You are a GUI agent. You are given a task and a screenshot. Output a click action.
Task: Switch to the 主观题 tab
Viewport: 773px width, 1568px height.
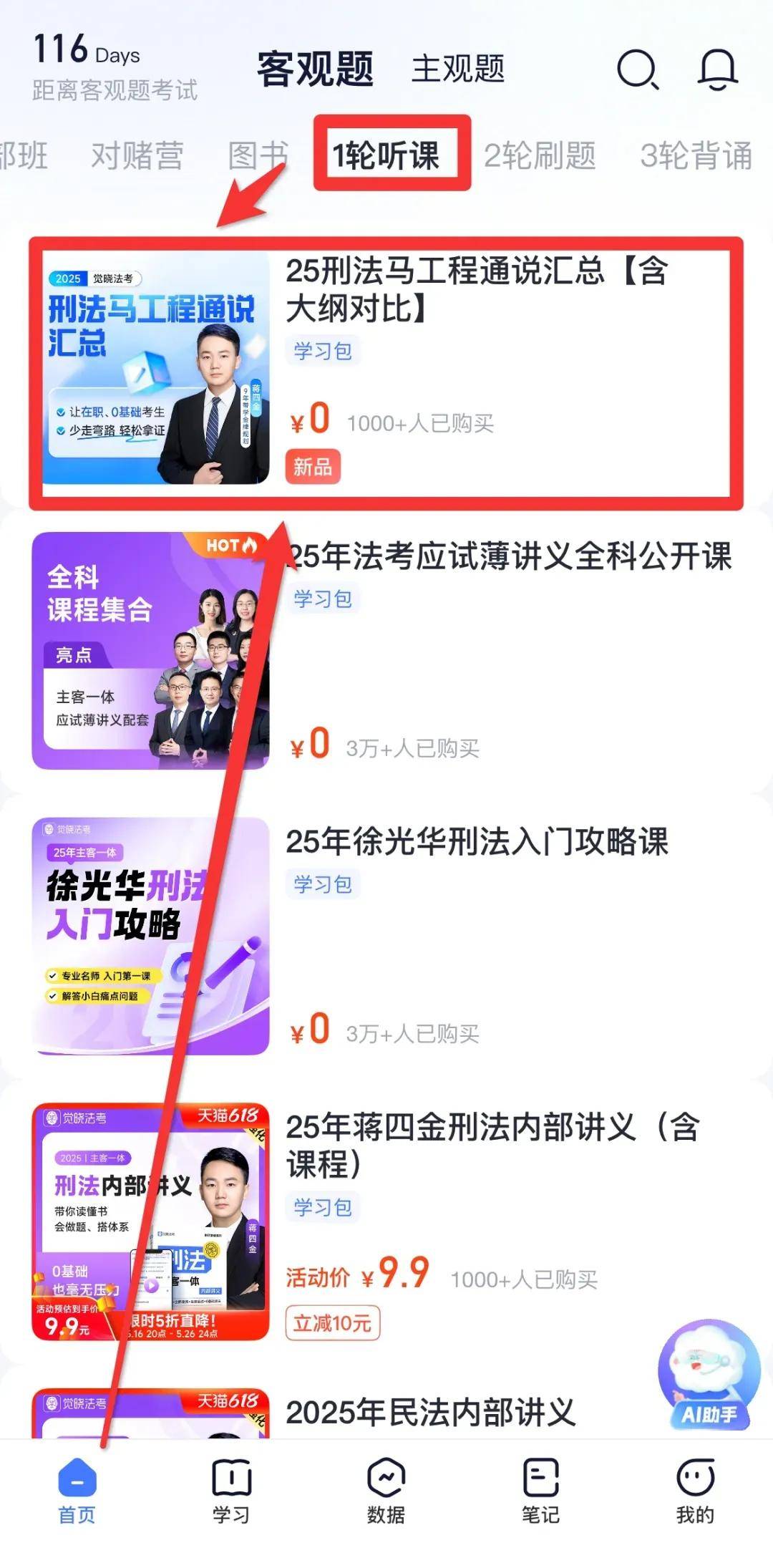[x=458, y=69]
